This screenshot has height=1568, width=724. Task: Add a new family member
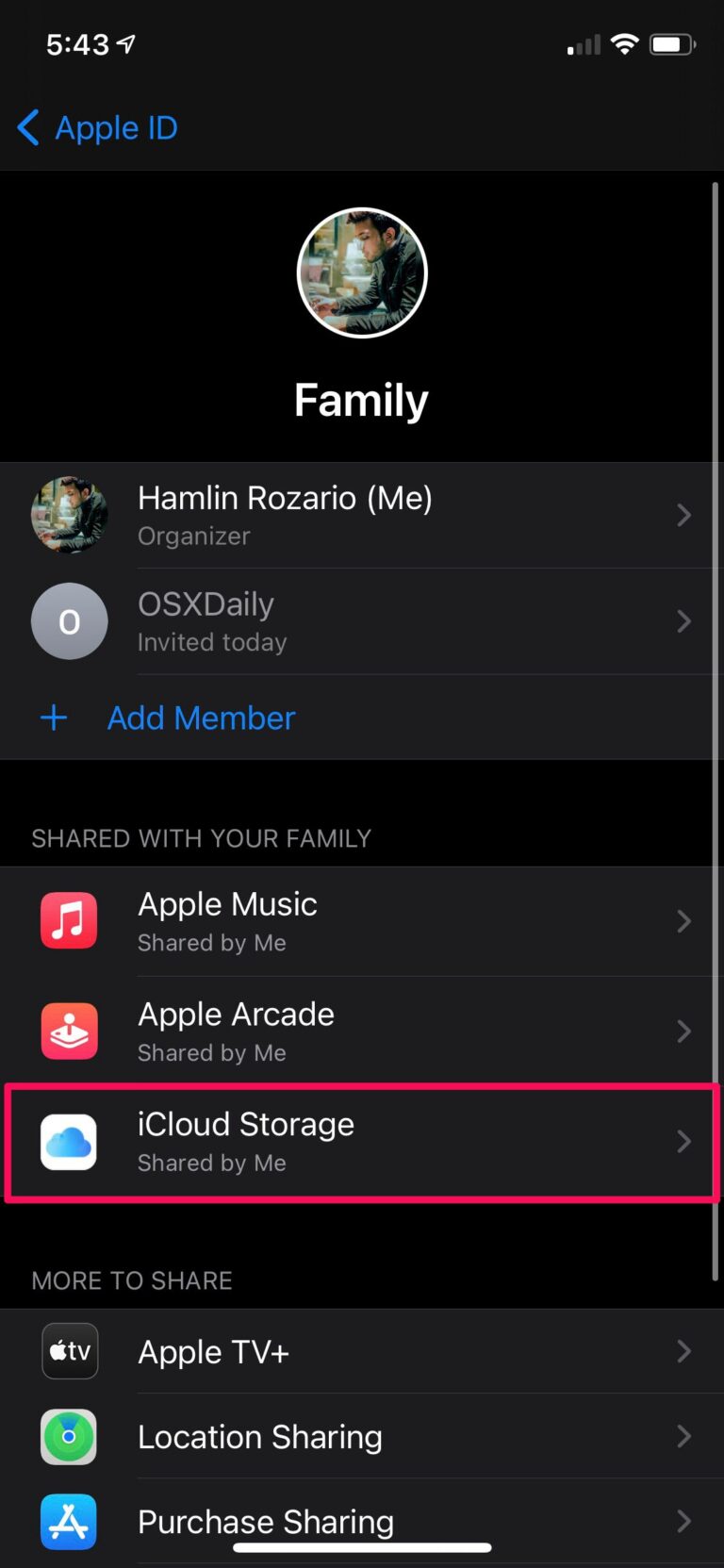click(x=200, y=718)
